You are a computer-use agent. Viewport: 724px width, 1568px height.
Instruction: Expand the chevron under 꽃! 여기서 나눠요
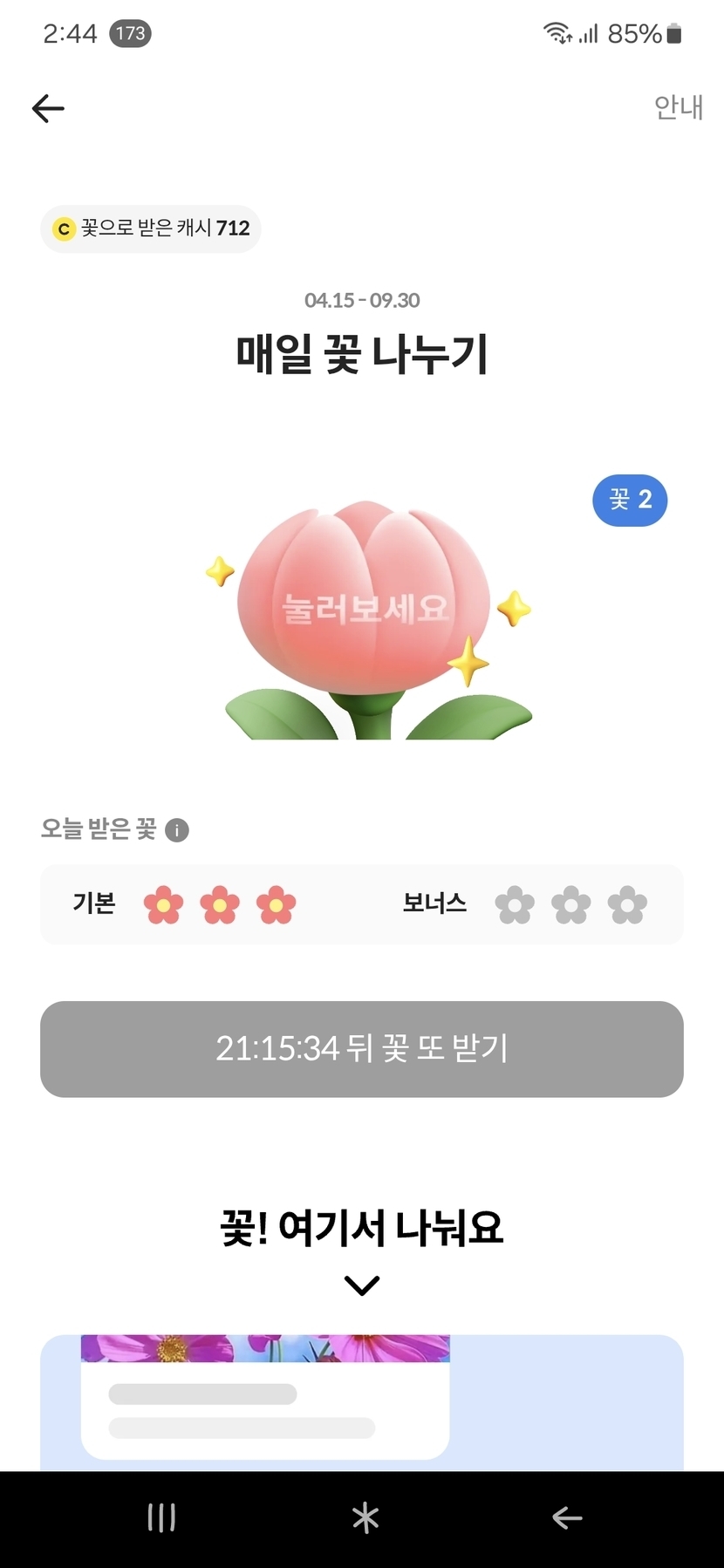click(x=361, y=1285)
